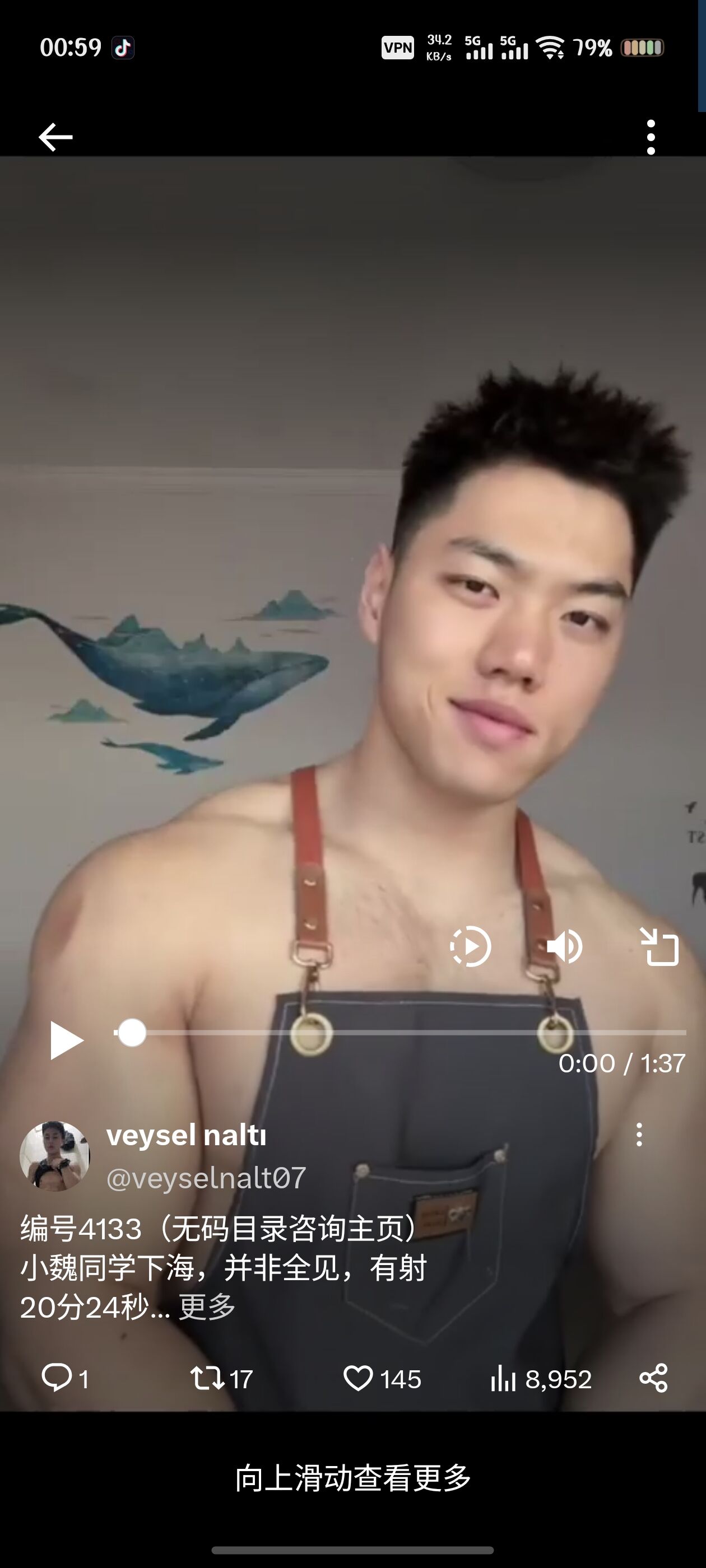Open the overflow menu in the top bar
The height and width of the screenshot is (1568, 706).
pyautogui.click(x=651, y=137)
